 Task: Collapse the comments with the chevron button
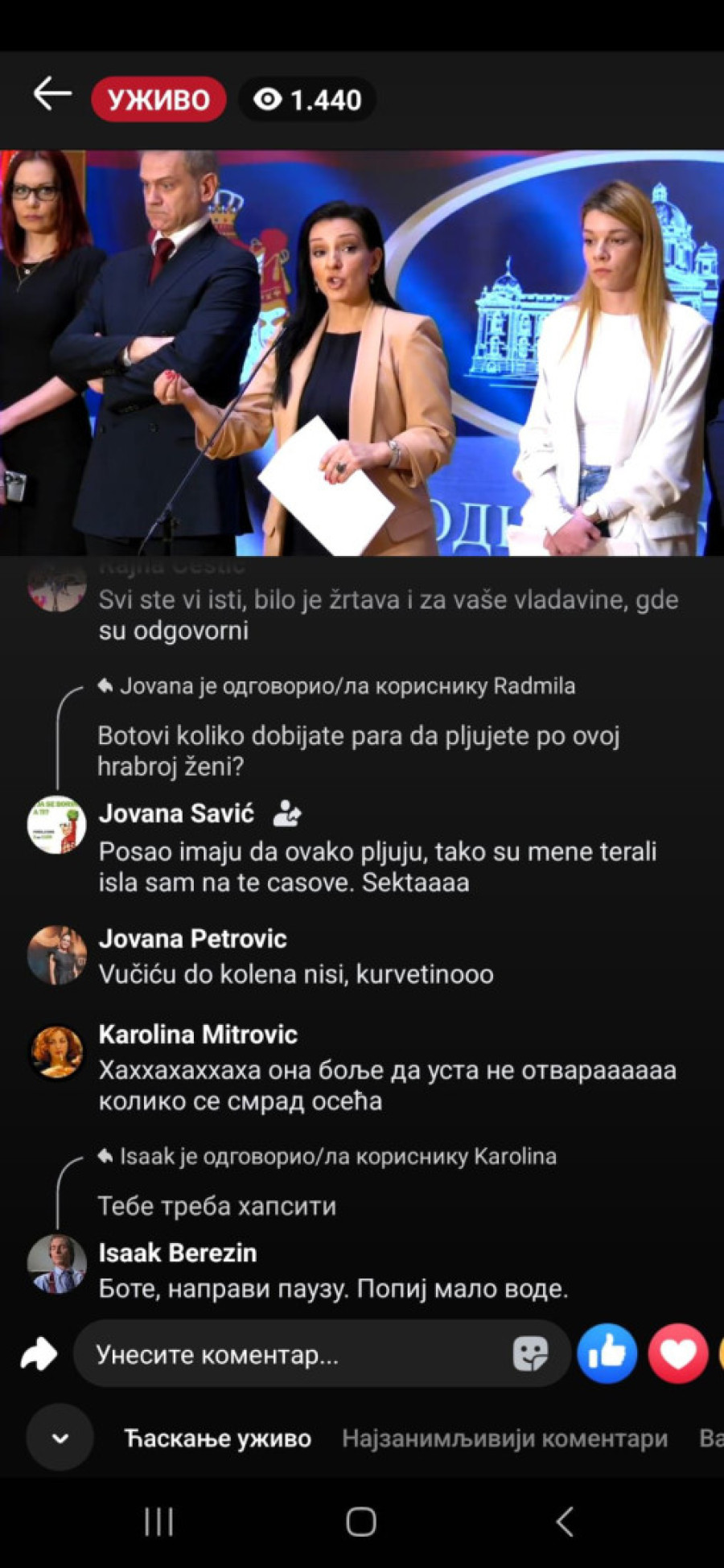tap(60, 1438)
